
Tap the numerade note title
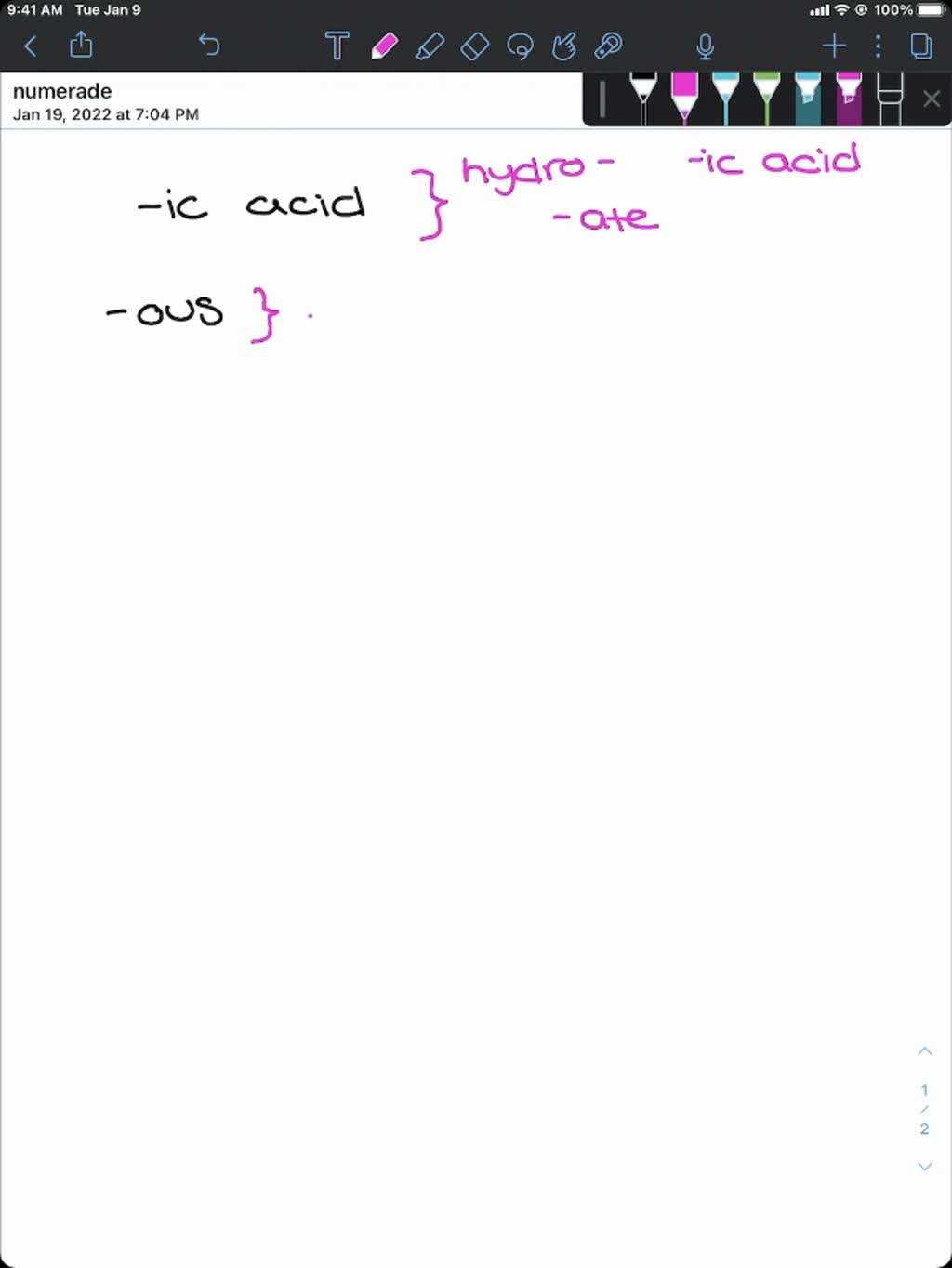(x=62, y=91)
